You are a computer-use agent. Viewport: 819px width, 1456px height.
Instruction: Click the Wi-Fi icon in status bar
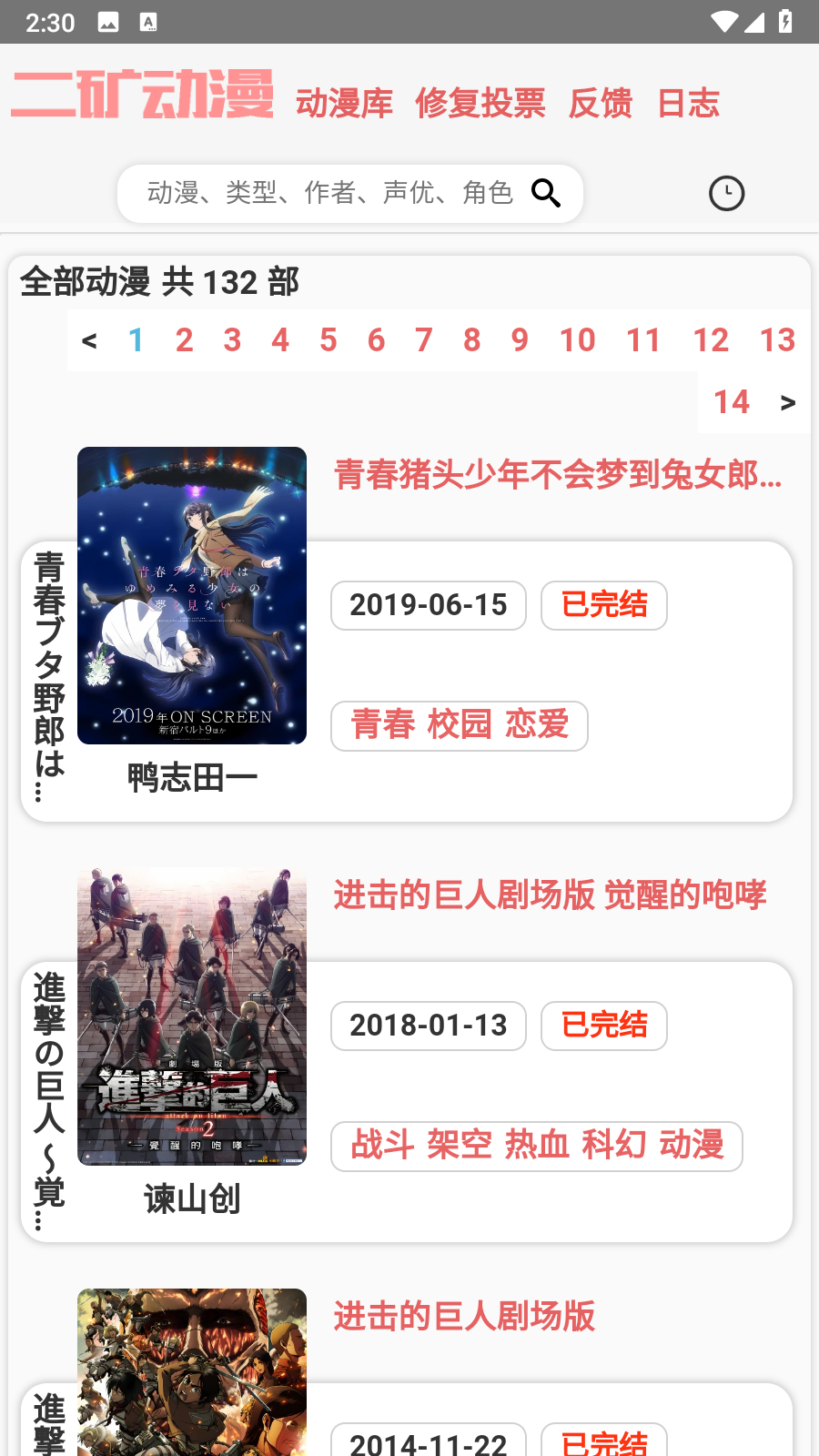[x=723, y=22]
